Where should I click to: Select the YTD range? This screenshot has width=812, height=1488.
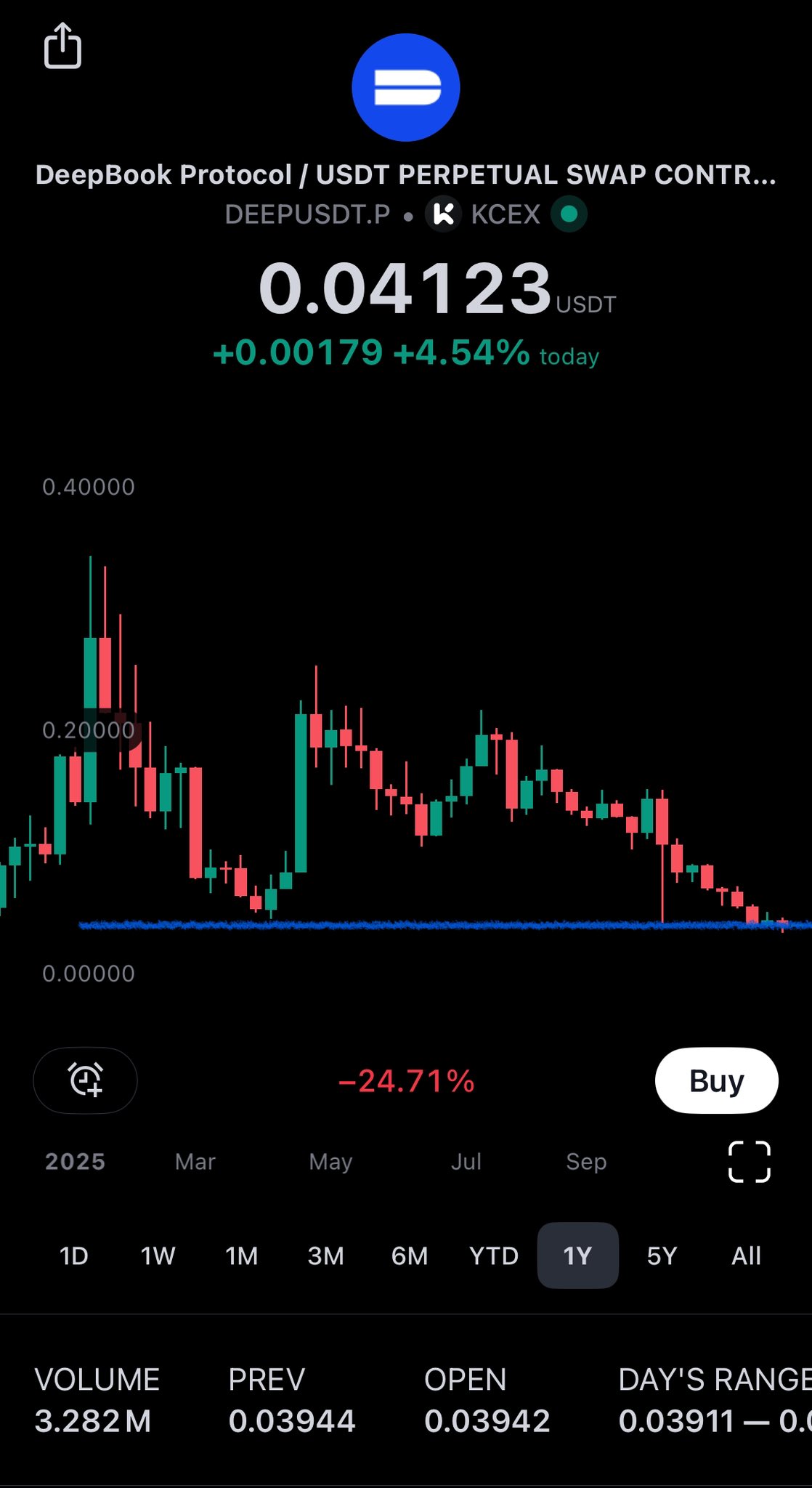click(494, 1255)
